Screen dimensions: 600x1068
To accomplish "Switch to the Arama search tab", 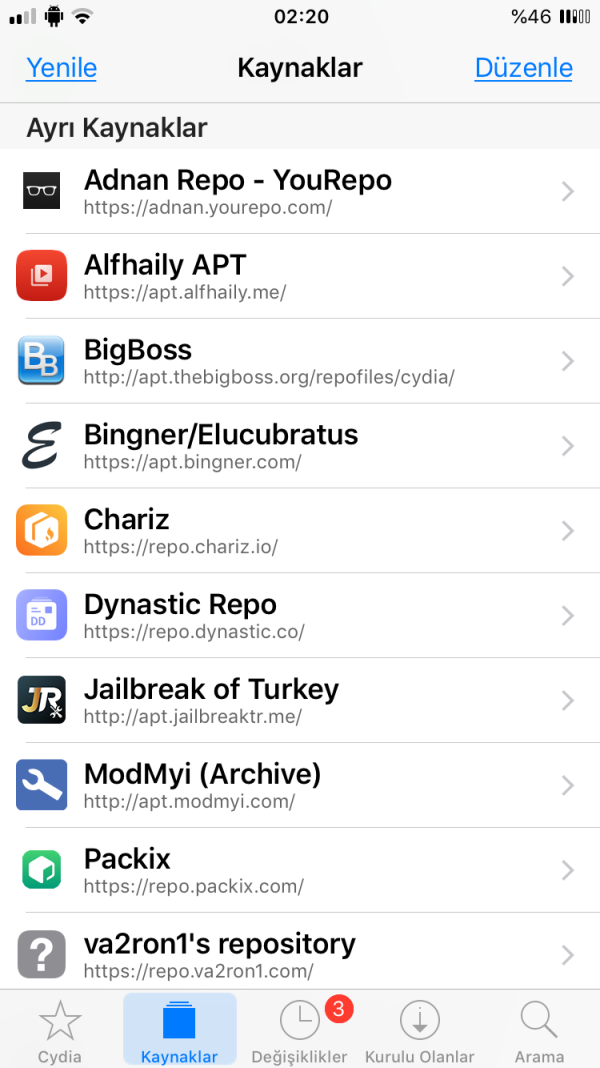I will 539,1030.
